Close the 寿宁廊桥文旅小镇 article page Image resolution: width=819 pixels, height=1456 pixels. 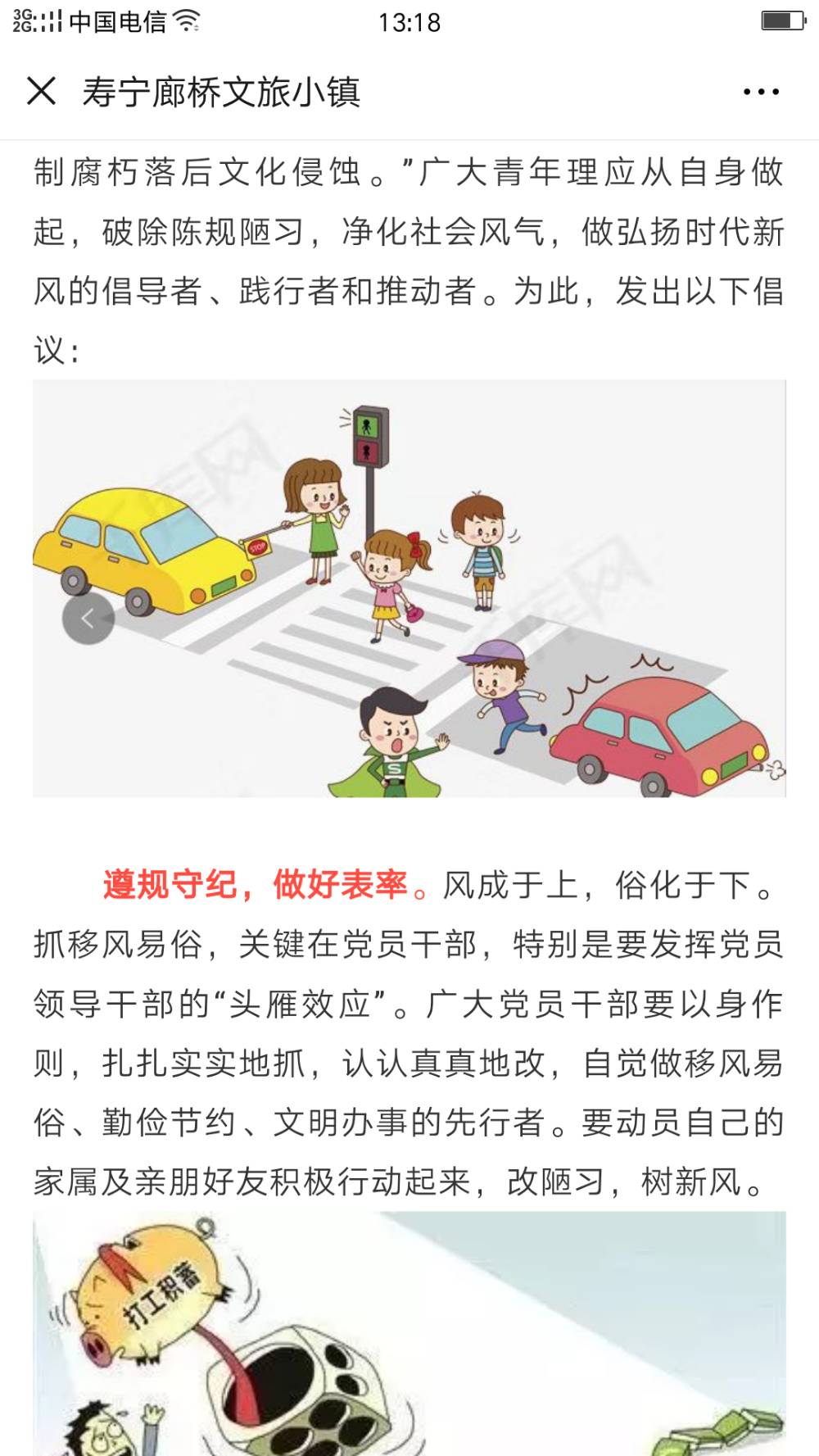[x=41, y=91]
